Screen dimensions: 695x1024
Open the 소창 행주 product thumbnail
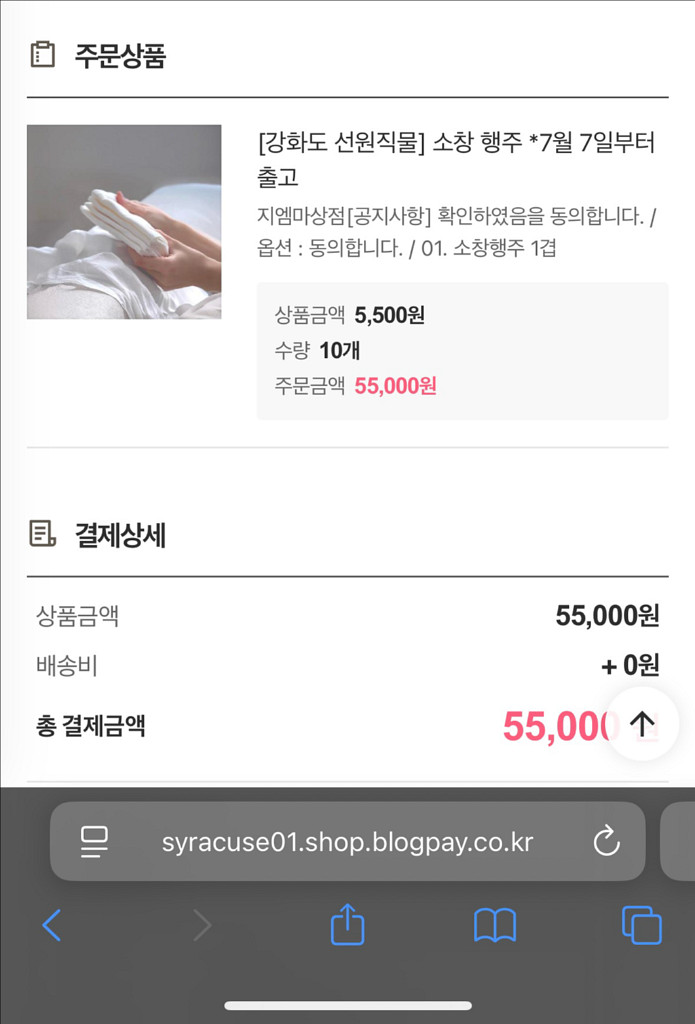coord(124,222)
